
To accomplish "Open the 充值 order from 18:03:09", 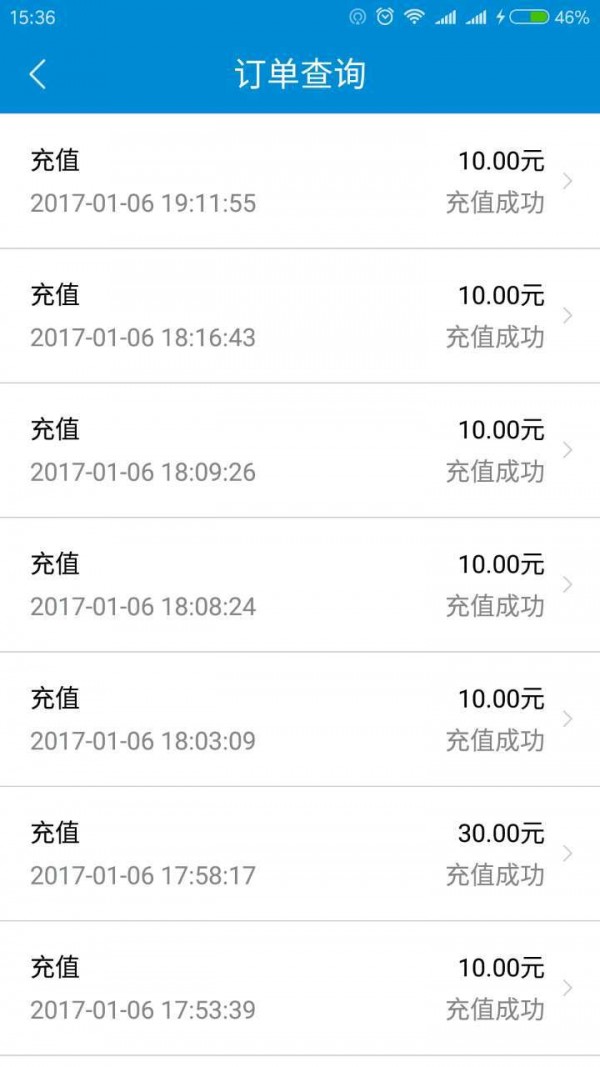I will pos(300,719).
